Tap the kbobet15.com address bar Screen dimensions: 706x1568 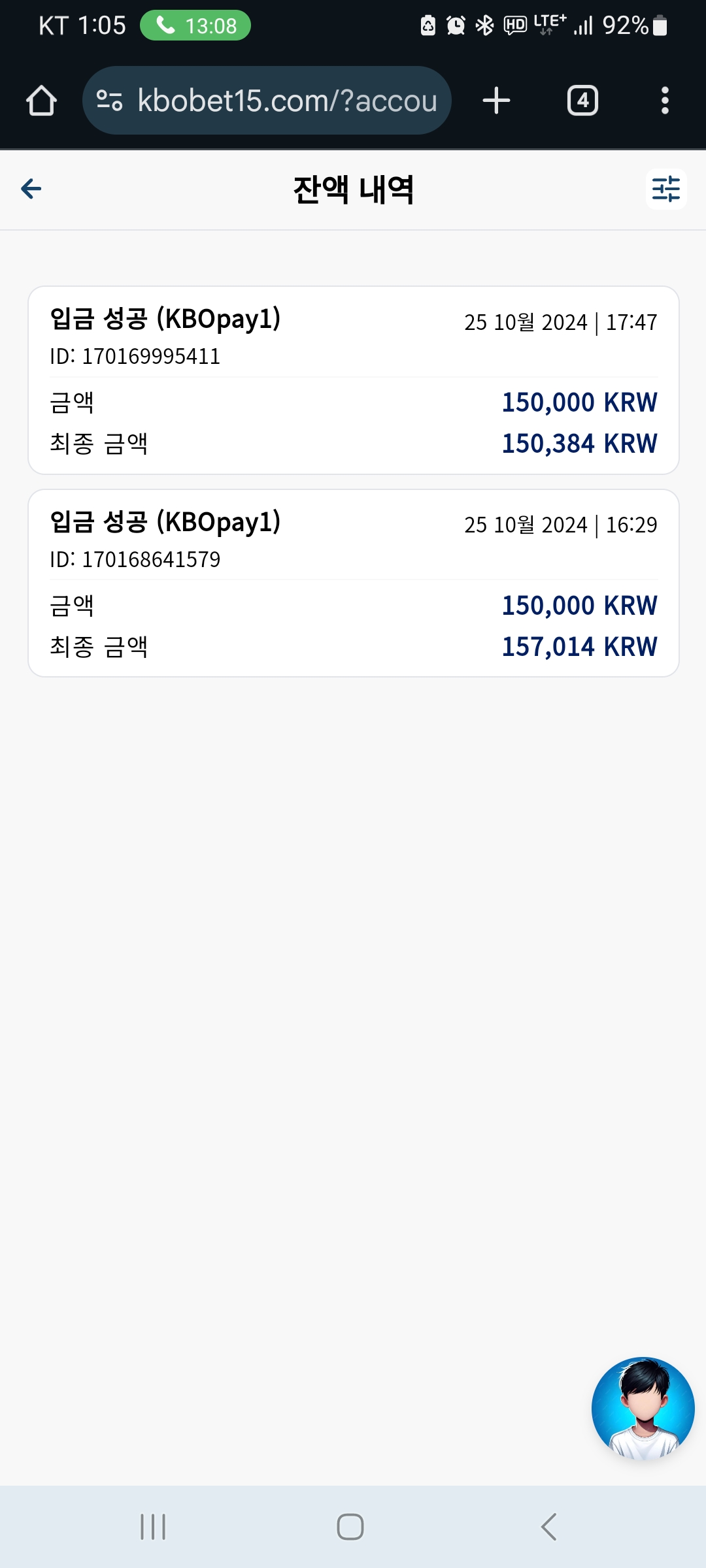[267, 101]
